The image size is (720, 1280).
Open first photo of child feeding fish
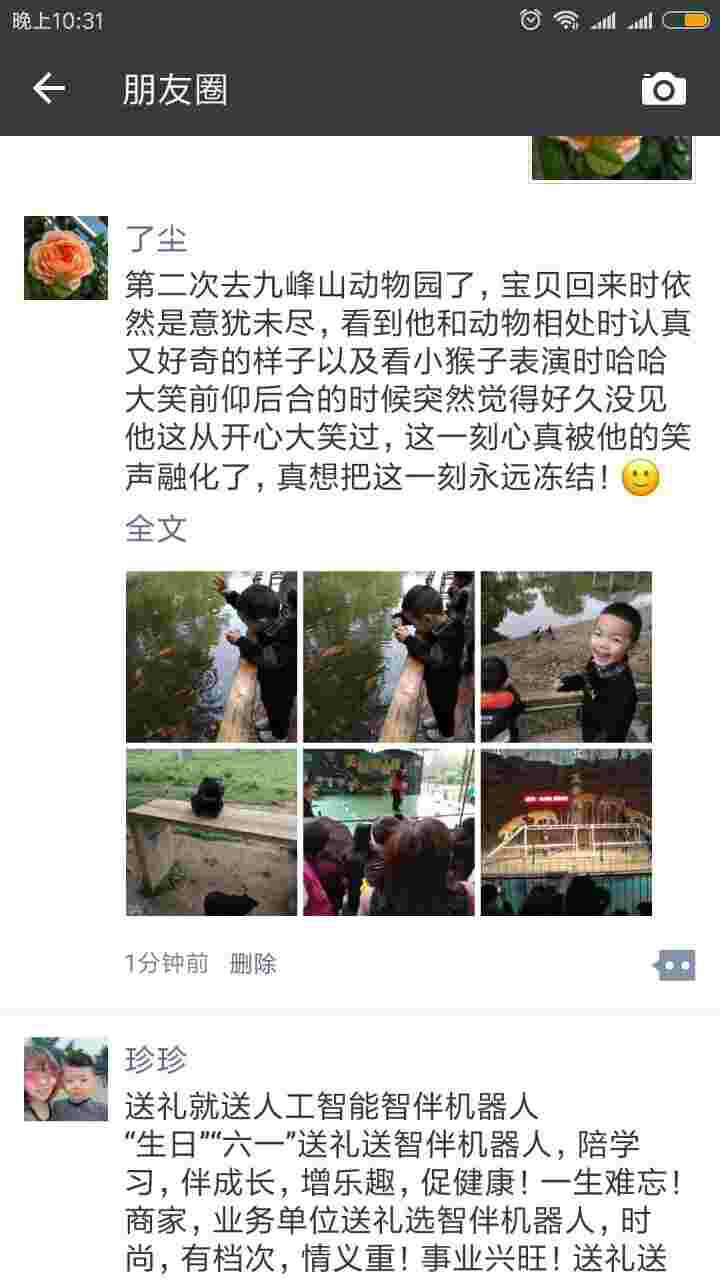pyautogui.click(x=212, y=656)
